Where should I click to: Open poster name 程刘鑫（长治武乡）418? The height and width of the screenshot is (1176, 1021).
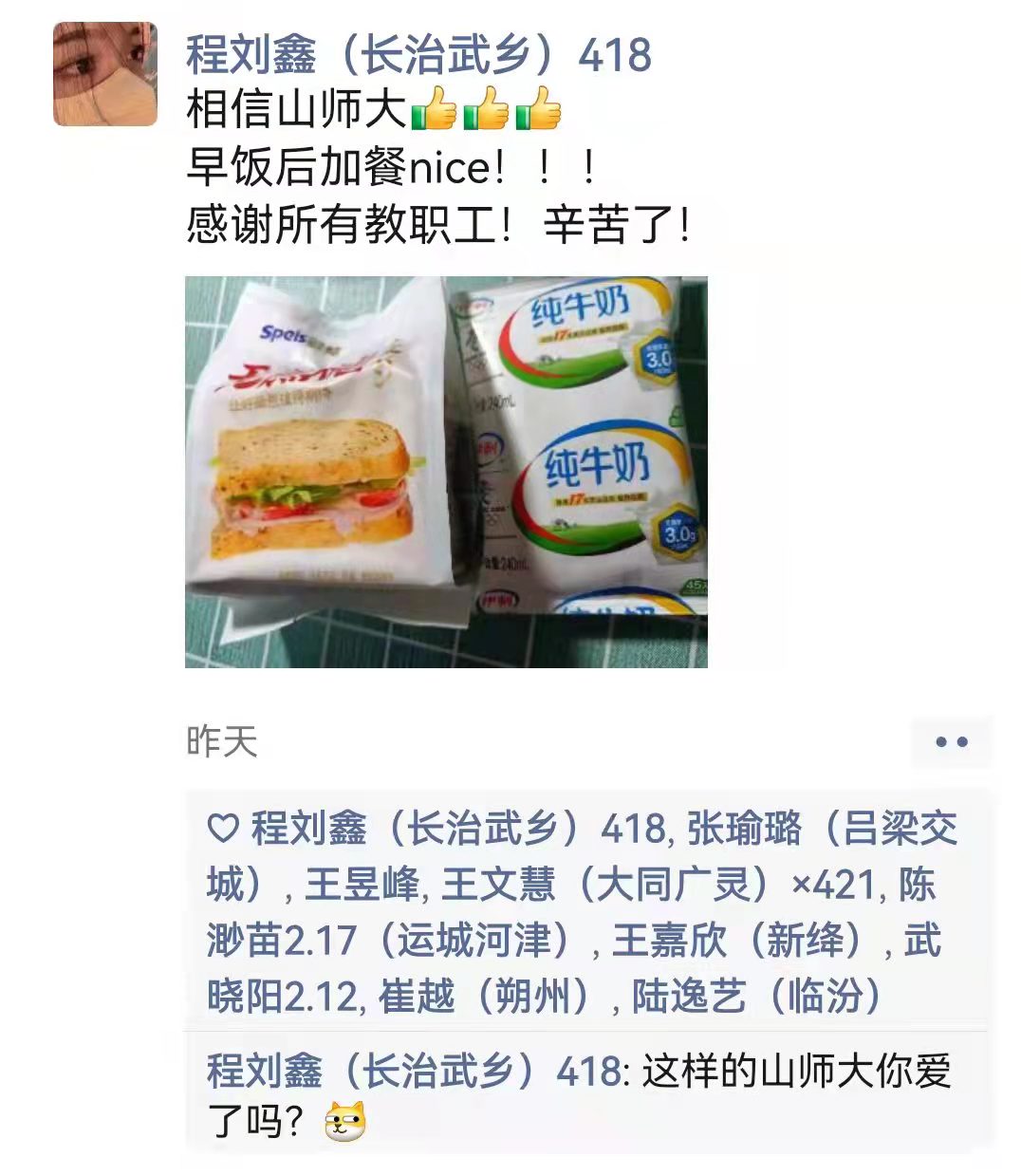[x=418, y=54]
